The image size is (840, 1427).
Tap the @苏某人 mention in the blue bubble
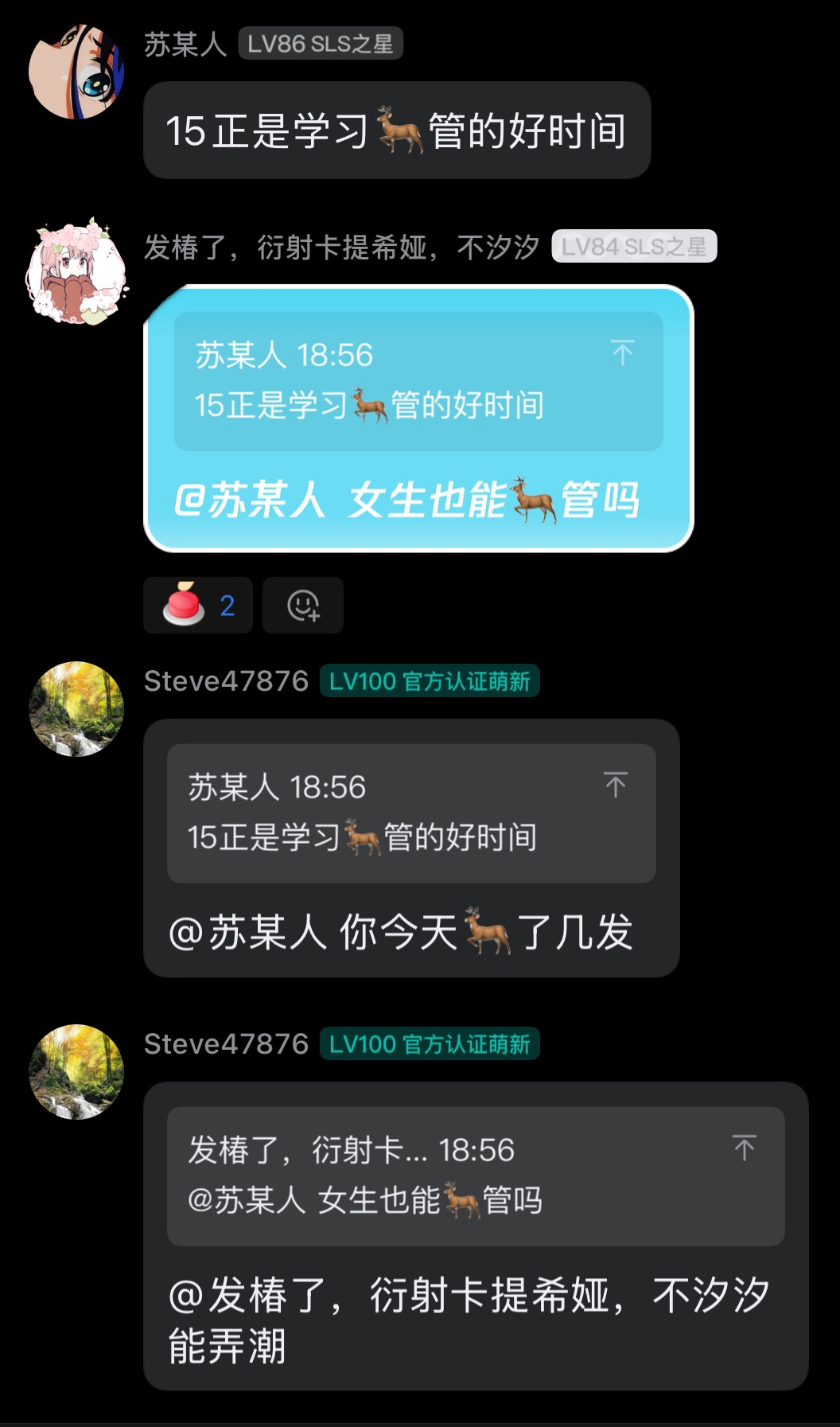click(x=250, y=501)
